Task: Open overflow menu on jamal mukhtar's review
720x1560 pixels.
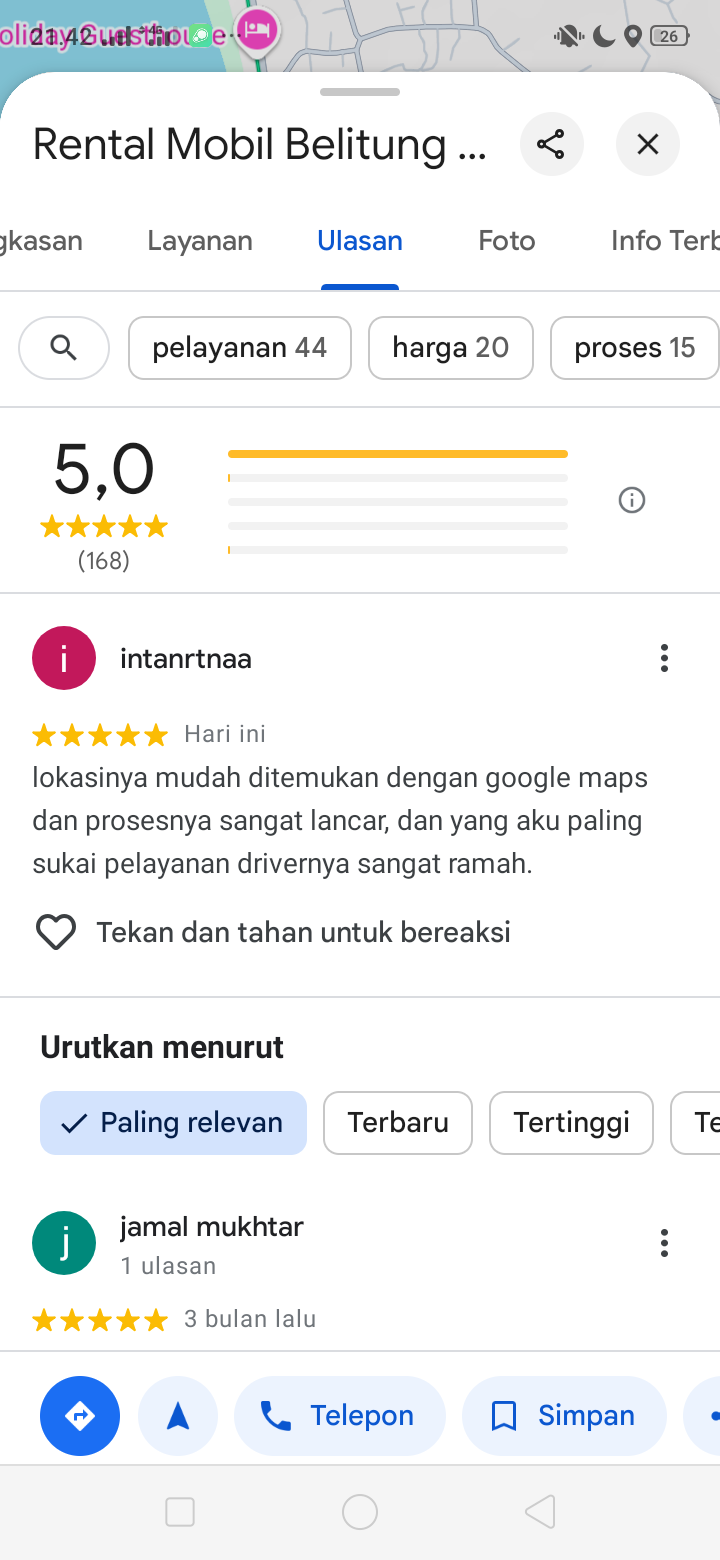Action: [x=664, y=1243]
